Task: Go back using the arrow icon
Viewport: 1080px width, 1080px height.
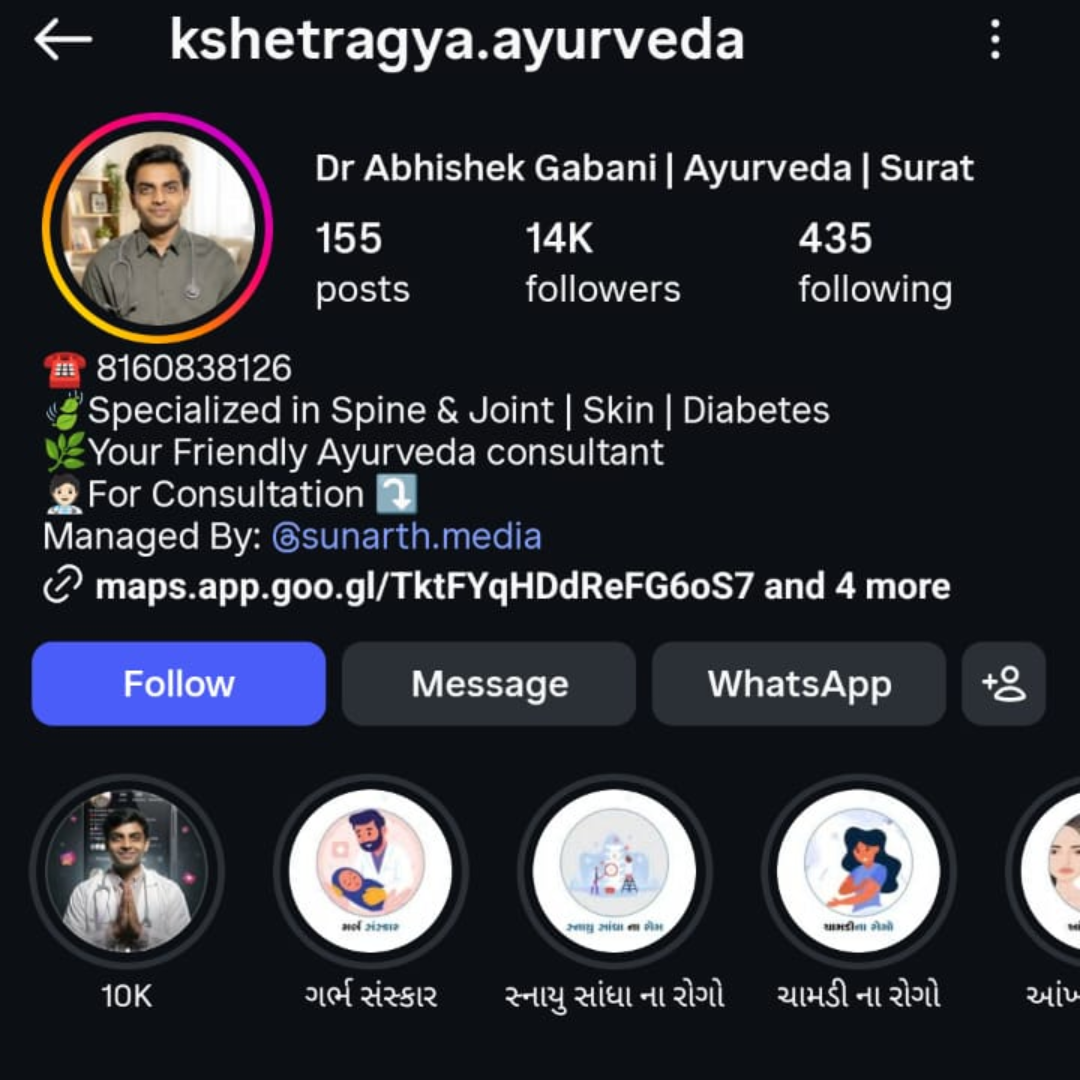Action: [x=62, y=41]
